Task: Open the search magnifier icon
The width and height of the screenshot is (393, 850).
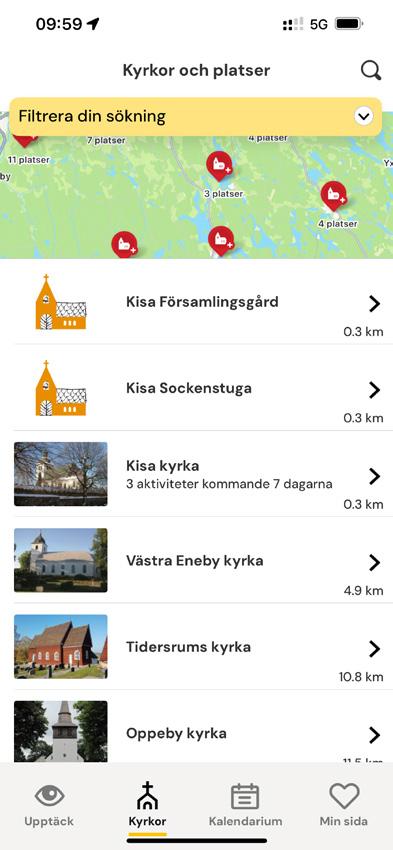Action: click(371, 70)
